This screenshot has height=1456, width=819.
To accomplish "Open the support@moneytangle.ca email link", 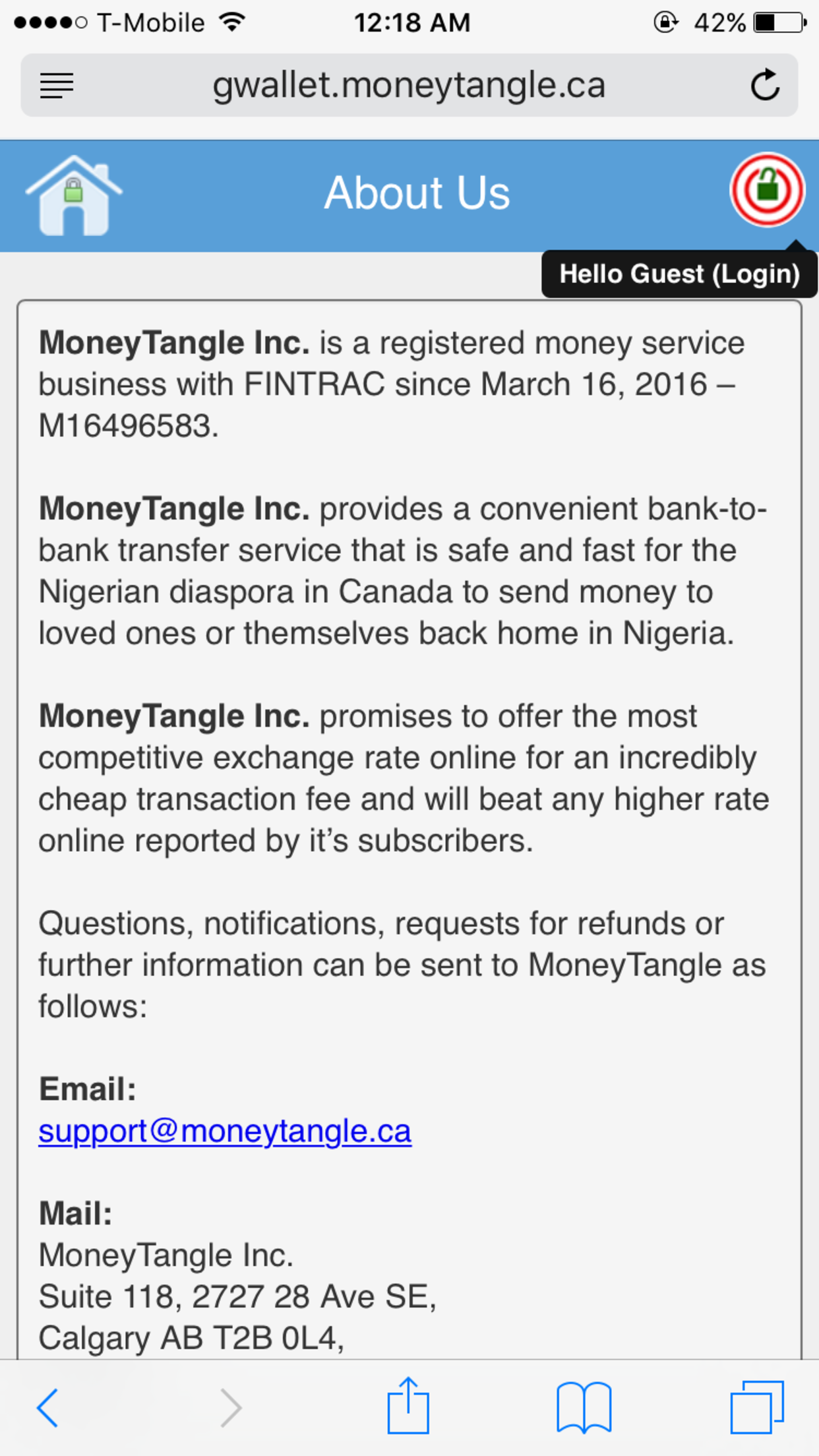I will pos(225,1131).
